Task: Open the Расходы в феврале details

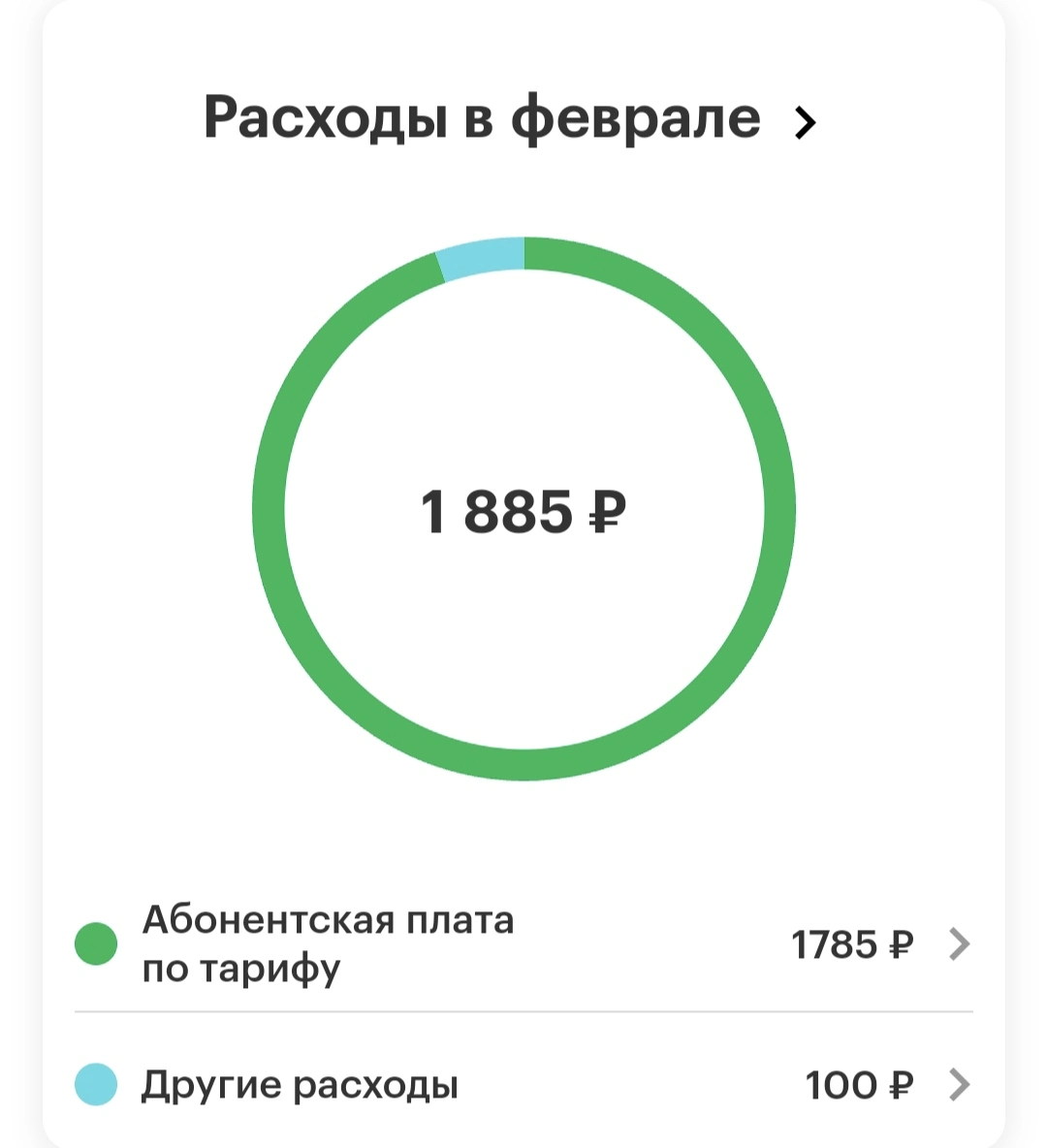Action: pyautogui.click(x=510, y=118)
